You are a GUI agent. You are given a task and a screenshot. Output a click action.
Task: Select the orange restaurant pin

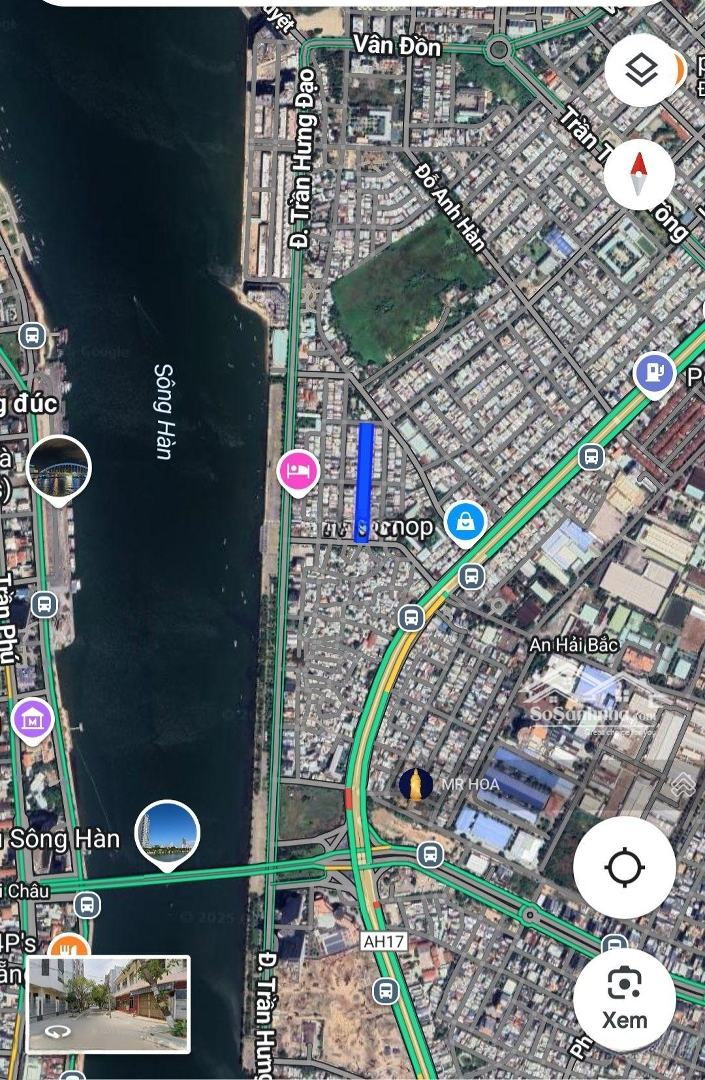point(68,948)
